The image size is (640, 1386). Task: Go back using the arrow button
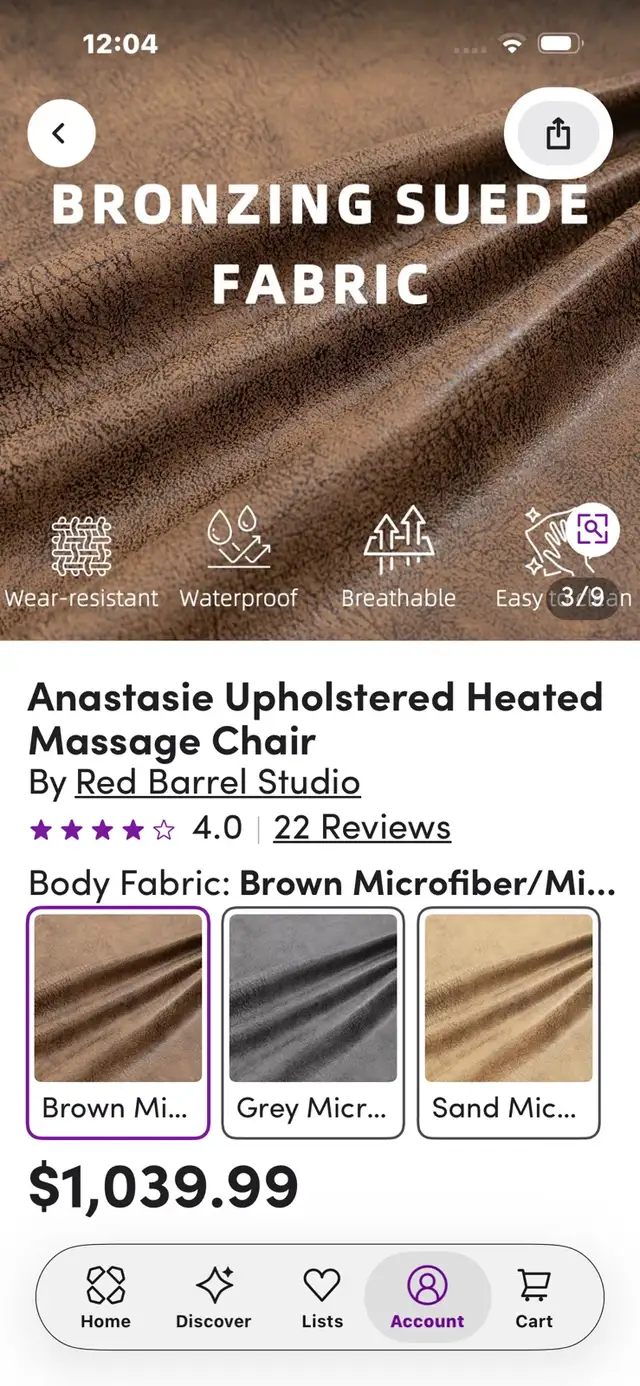61,133
